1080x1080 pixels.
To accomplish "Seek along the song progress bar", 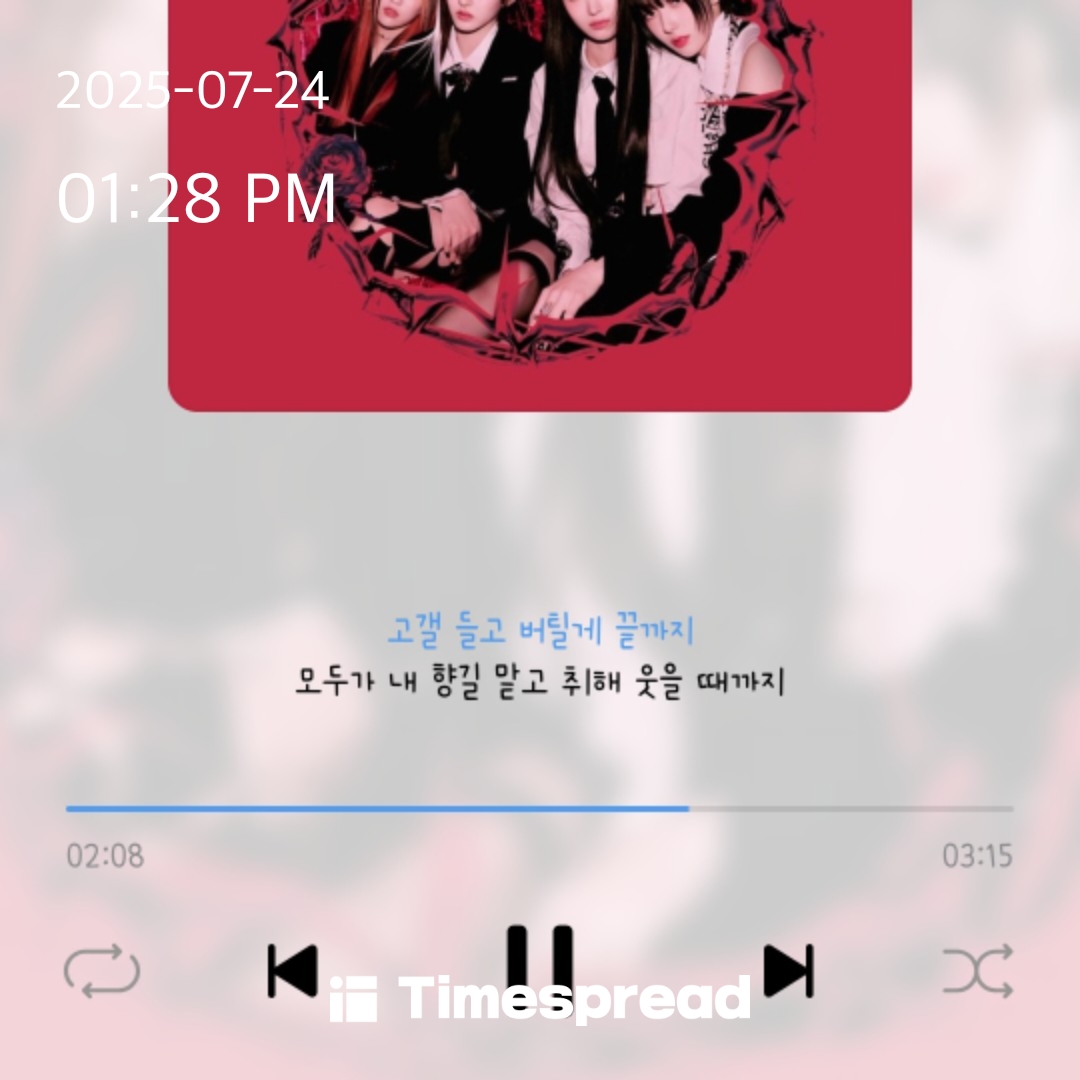I will click(540, 809).
